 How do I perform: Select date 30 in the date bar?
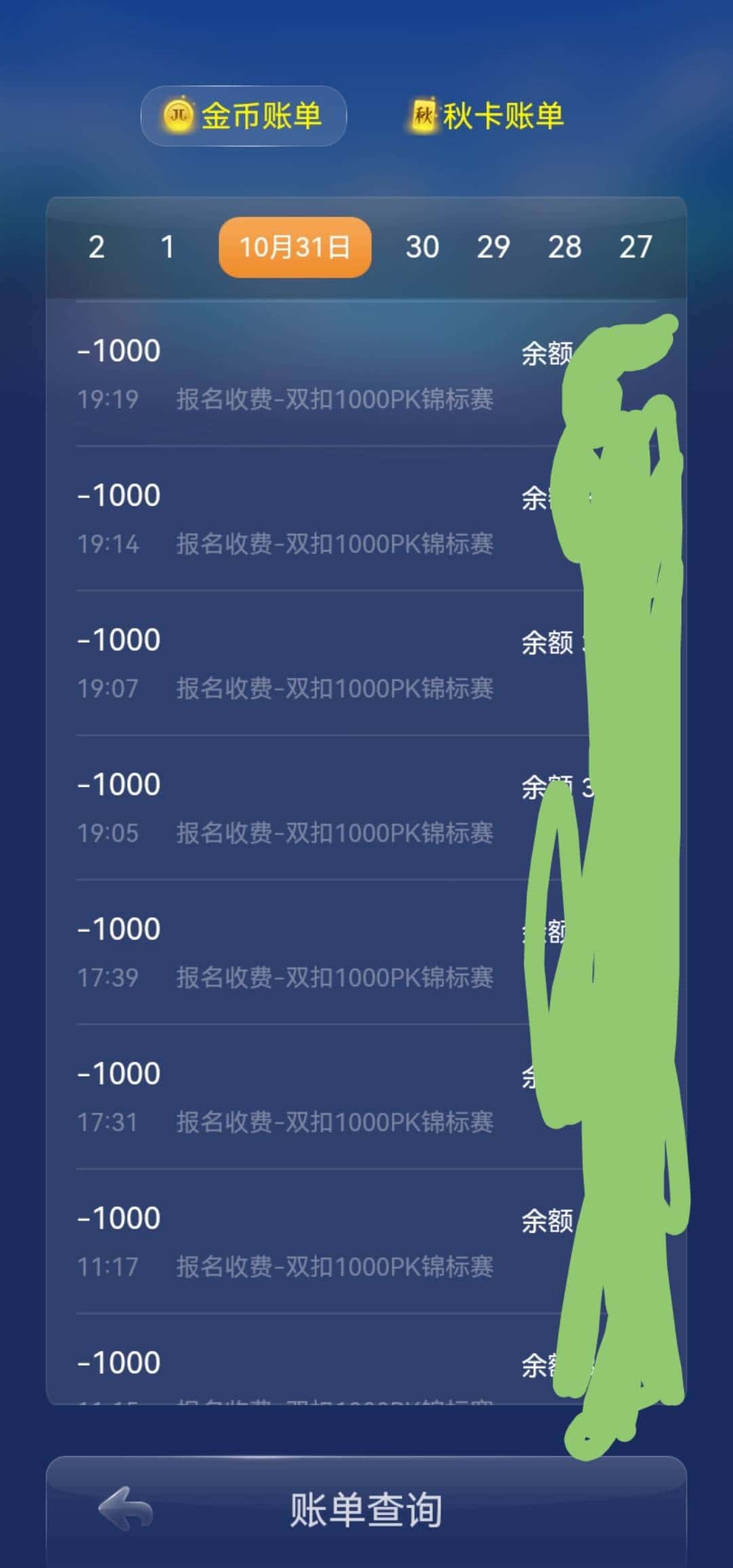[424, 248]
